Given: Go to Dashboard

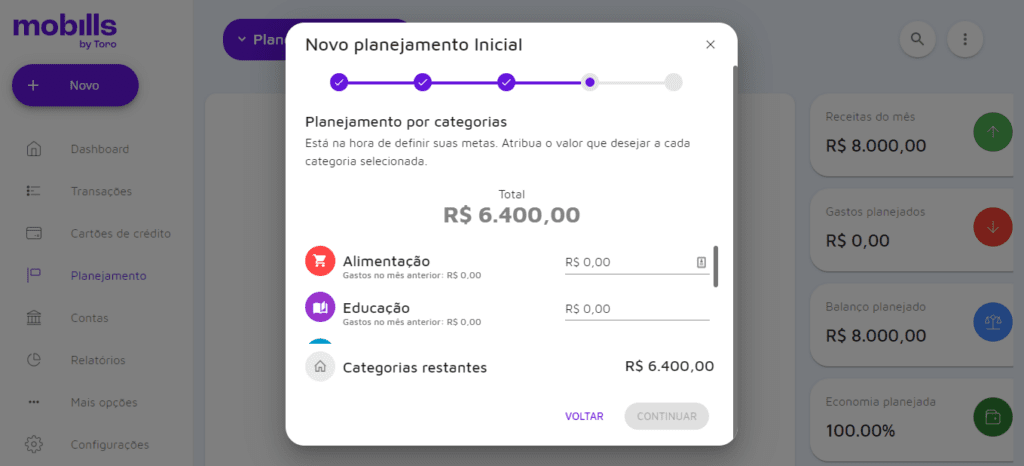Looking at the screenshot, I should [x=99, y=149].
